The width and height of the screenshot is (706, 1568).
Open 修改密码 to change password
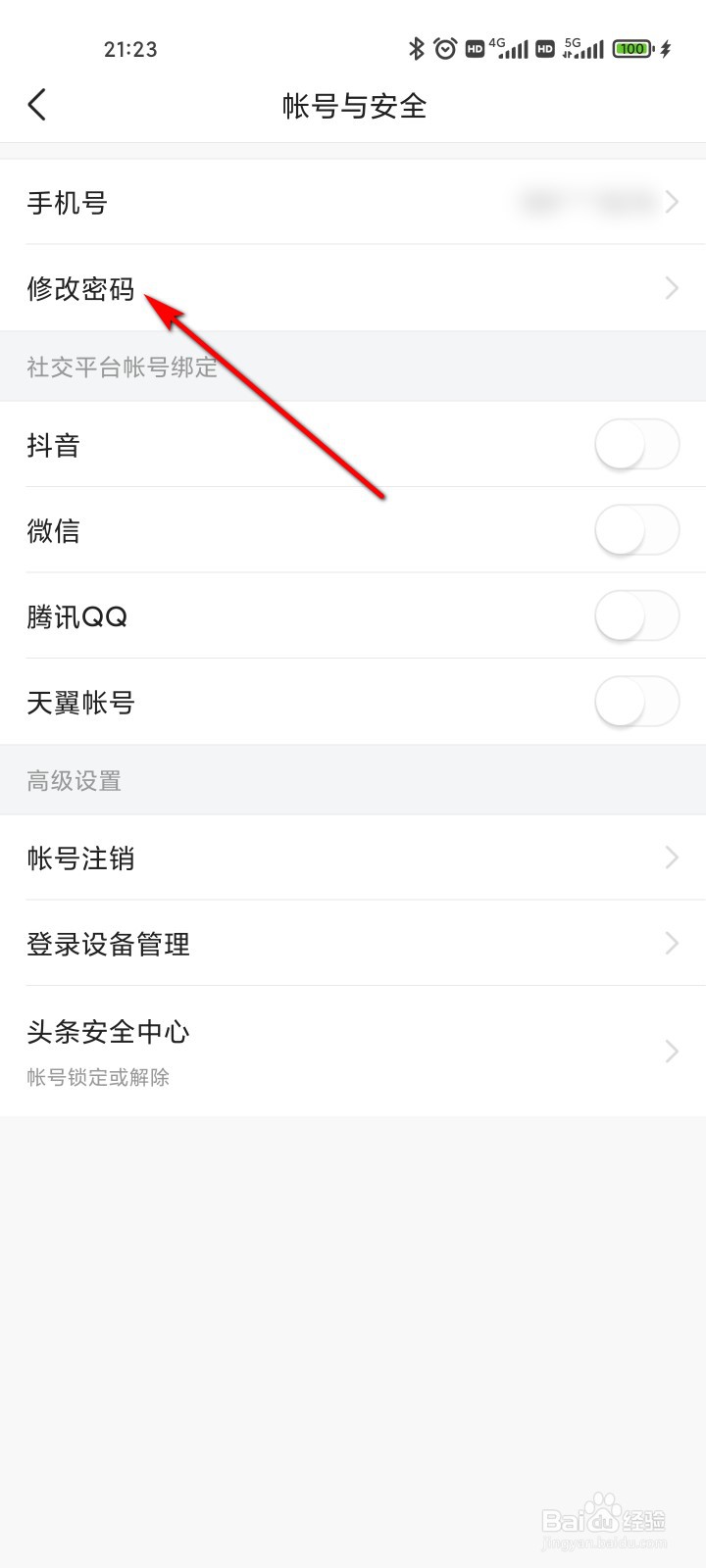[x=78, y=288]
